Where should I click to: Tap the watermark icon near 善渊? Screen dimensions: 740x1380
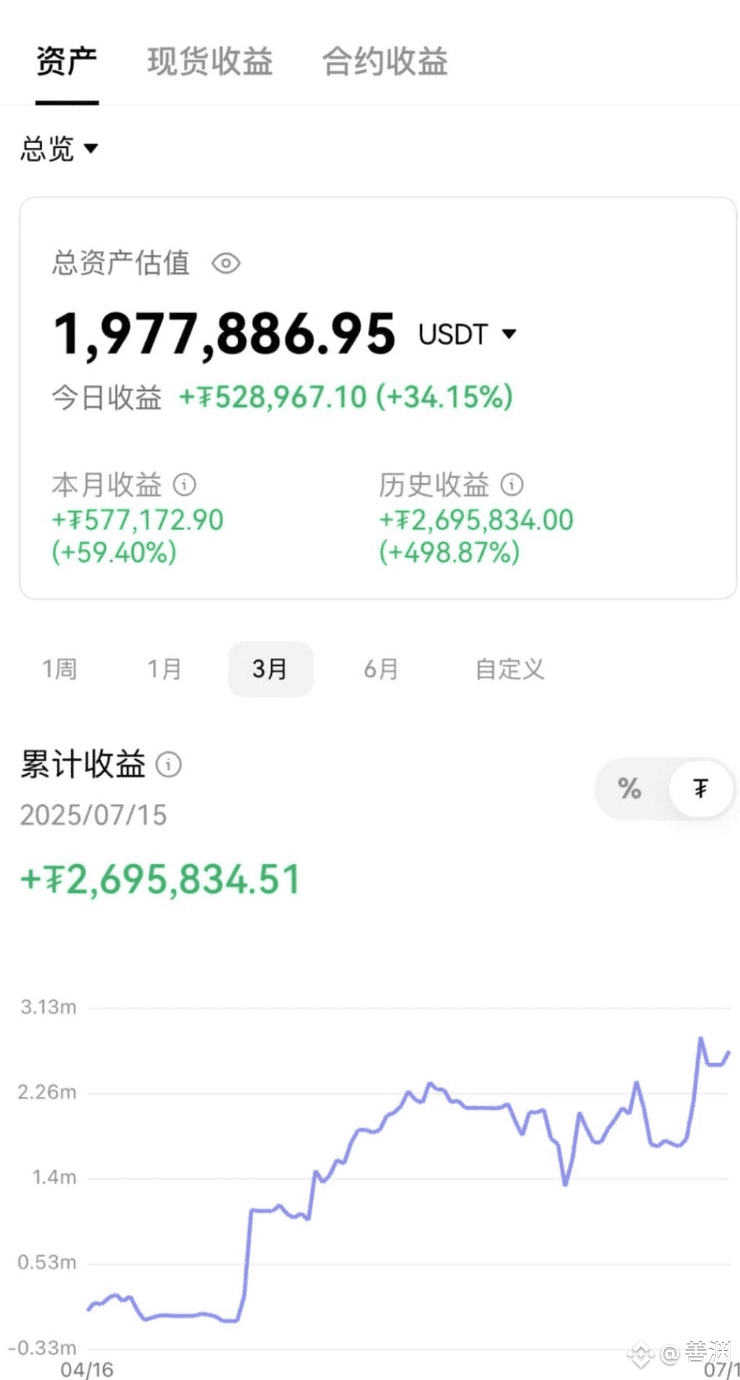[640, 1355]
